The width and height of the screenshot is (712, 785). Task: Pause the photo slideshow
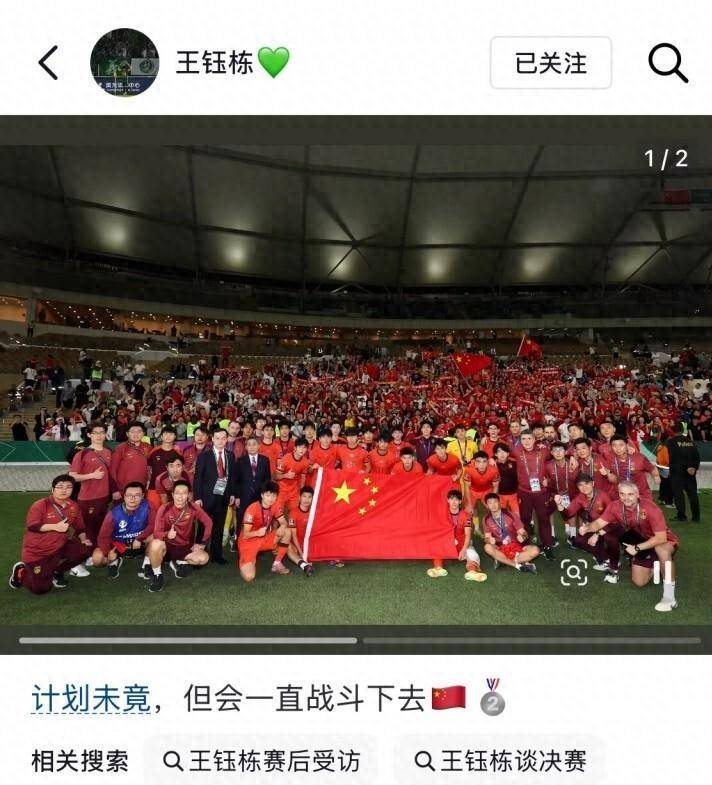pyautogui.click(x=658, y=572)
